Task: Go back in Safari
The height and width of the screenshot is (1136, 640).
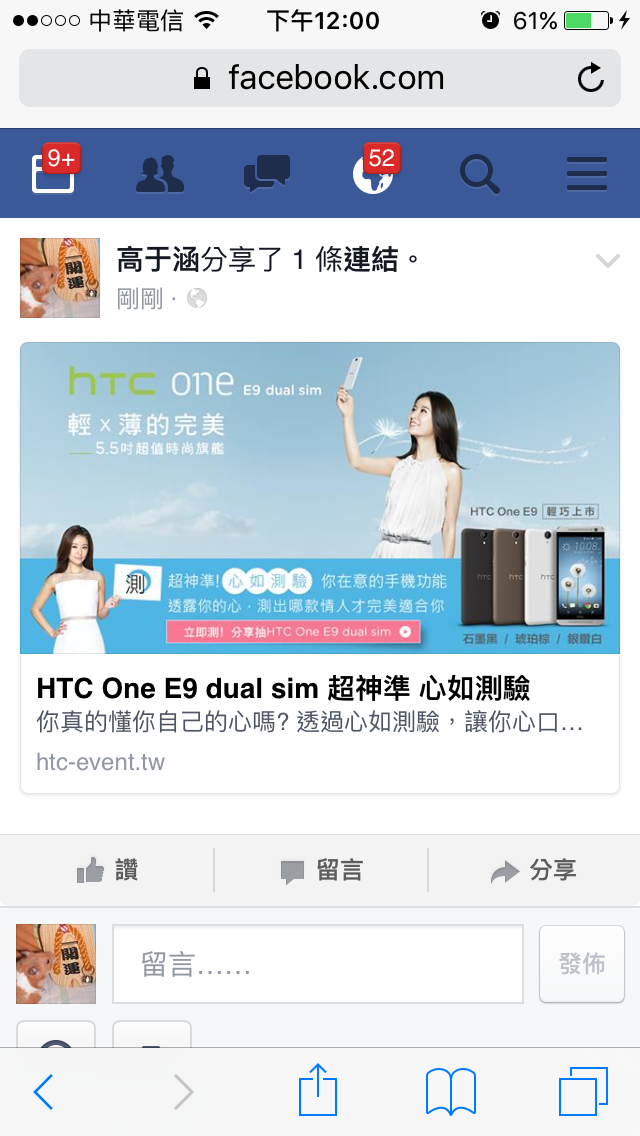Action: point(43,1091)
